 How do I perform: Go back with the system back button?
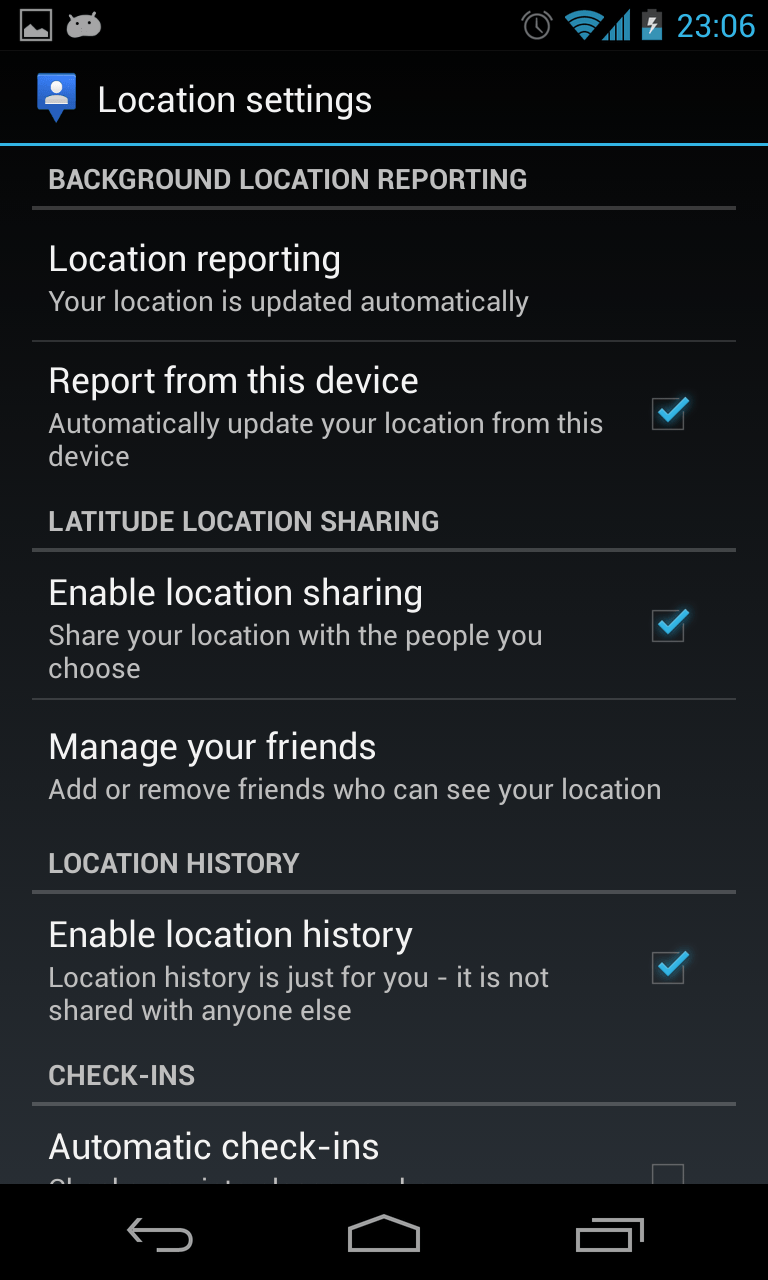(x=160, y=1235)
